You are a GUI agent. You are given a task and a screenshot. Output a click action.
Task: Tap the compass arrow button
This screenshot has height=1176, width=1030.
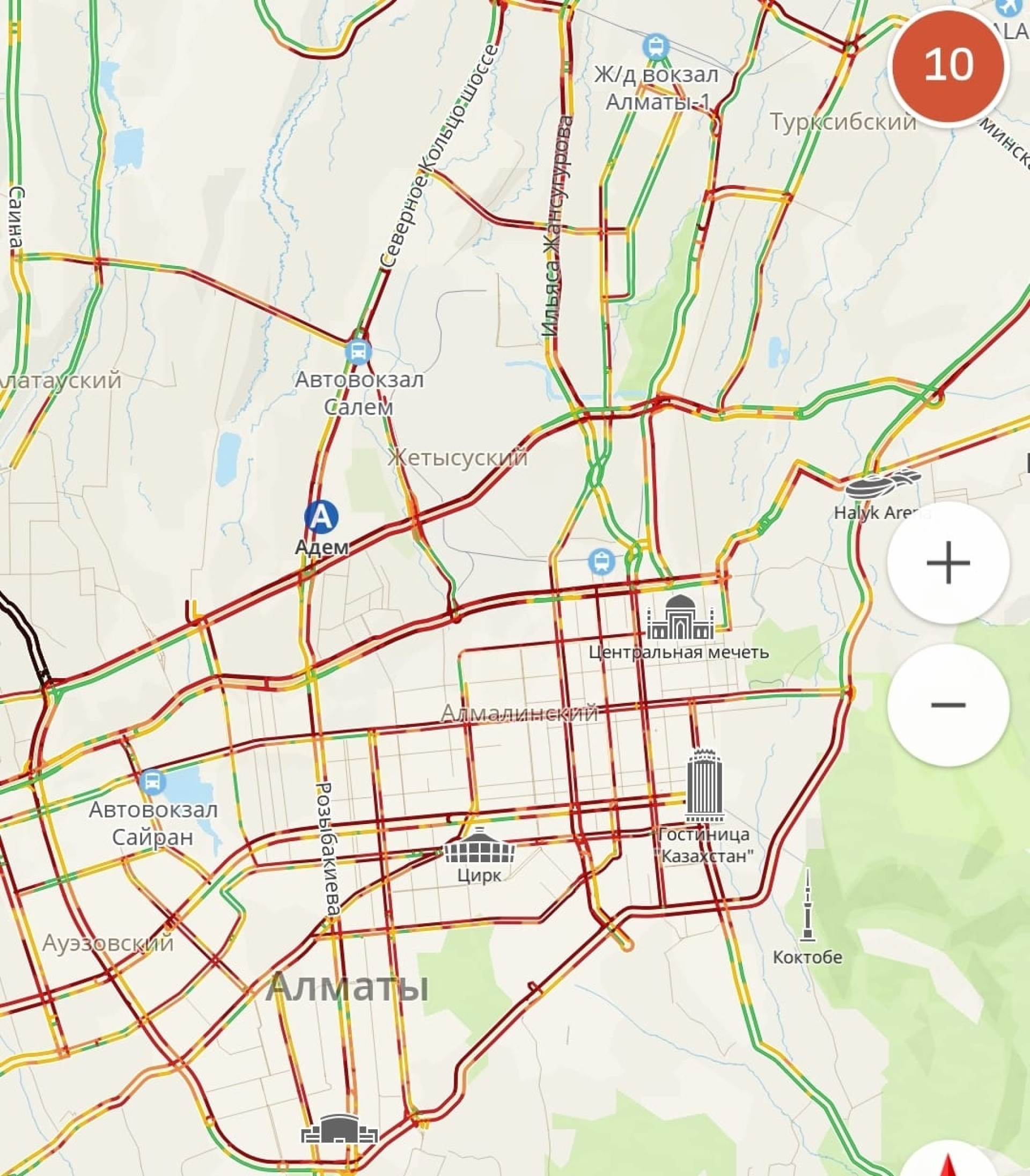[x=950, y=1164]
